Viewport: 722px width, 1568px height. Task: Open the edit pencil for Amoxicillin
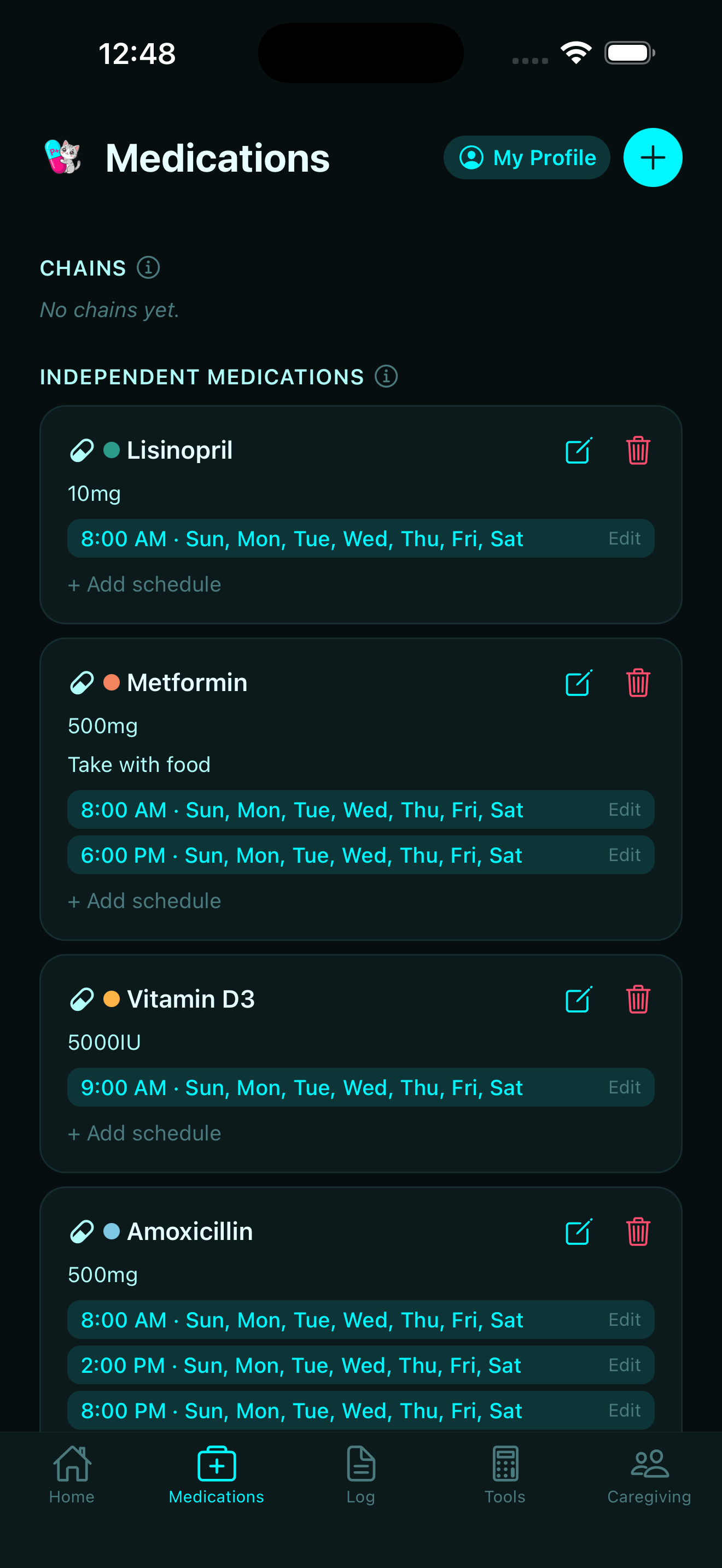click(578, 1231)
